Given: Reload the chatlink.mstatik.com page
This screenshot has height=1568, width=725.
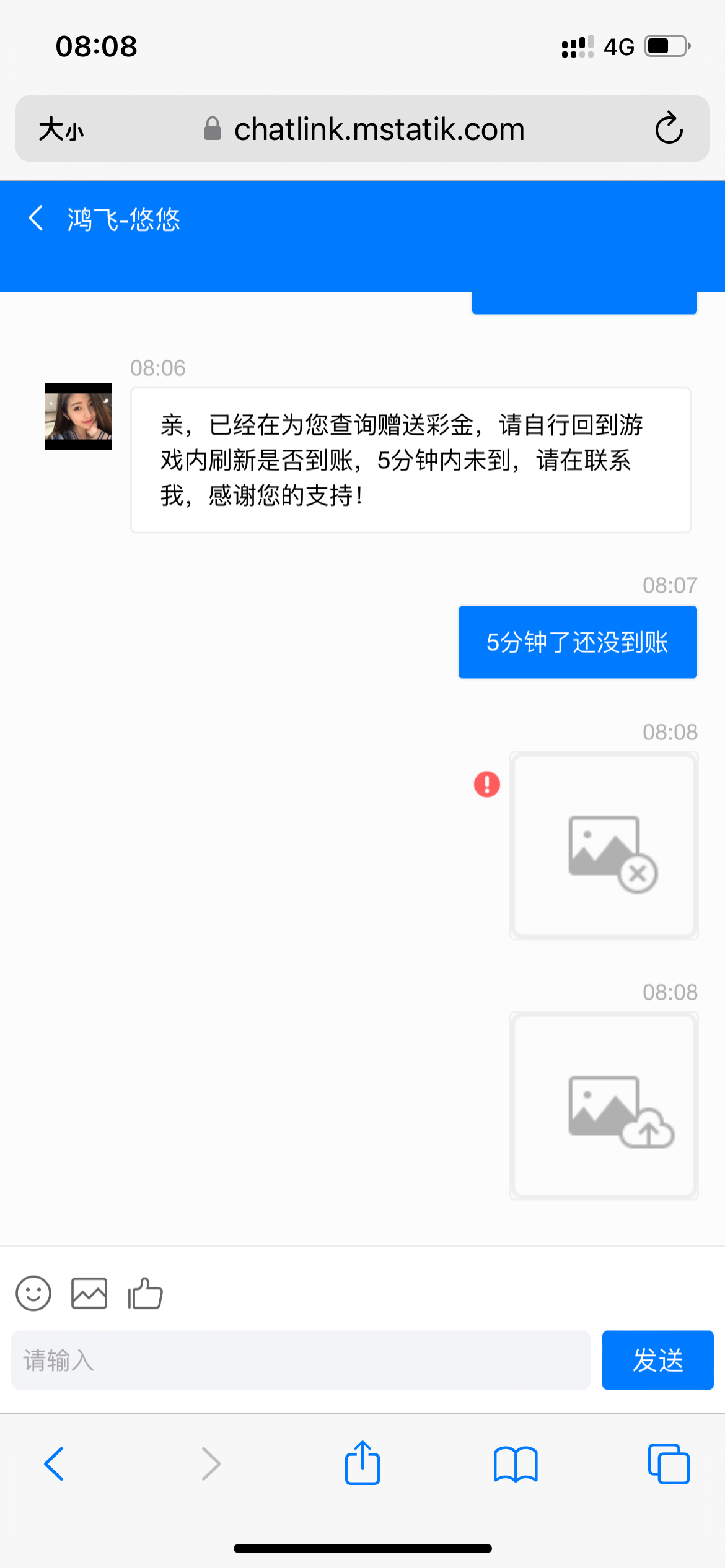Looking at the screenshot, I should point(669,129).
